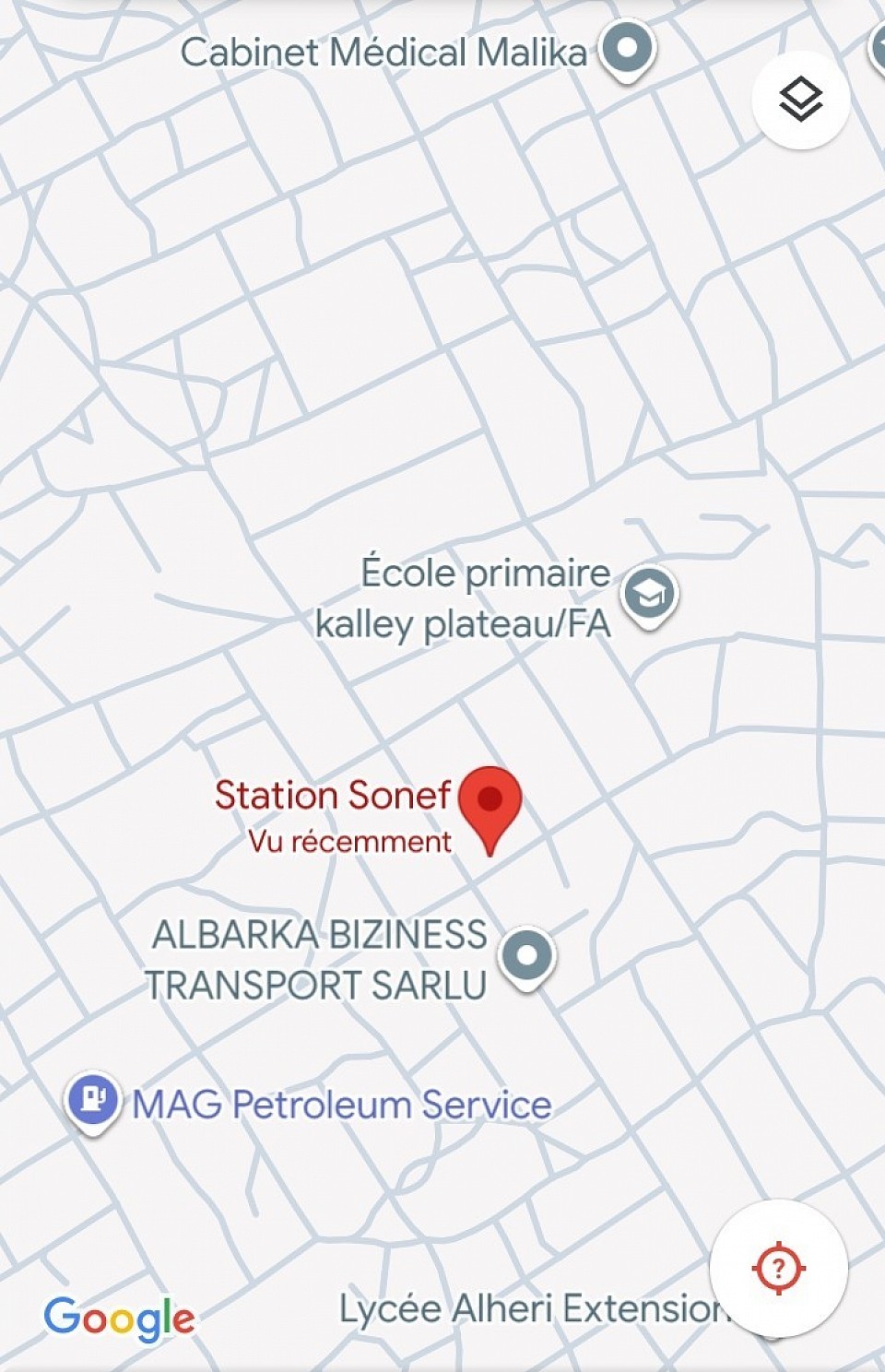Open École primaire kalley plateau/FA marker
885x1372 pixels.
coord(649,595)
